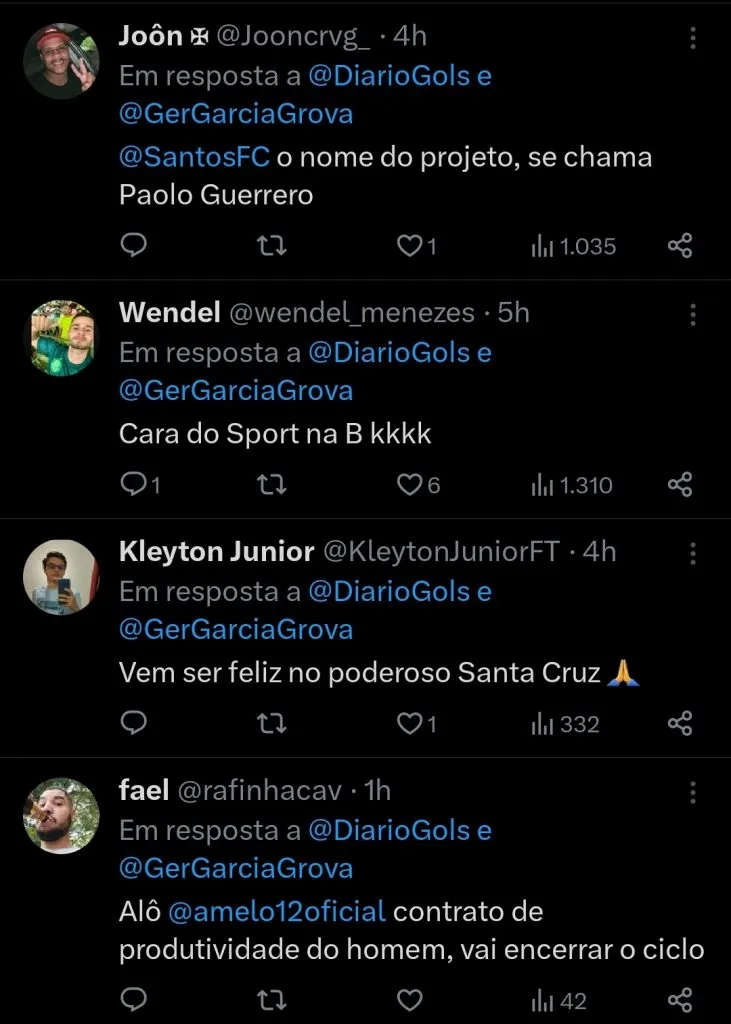Open more options menu on fael's tweet
This screenshot has width=731, height=1024.
[x=692, y=791]
